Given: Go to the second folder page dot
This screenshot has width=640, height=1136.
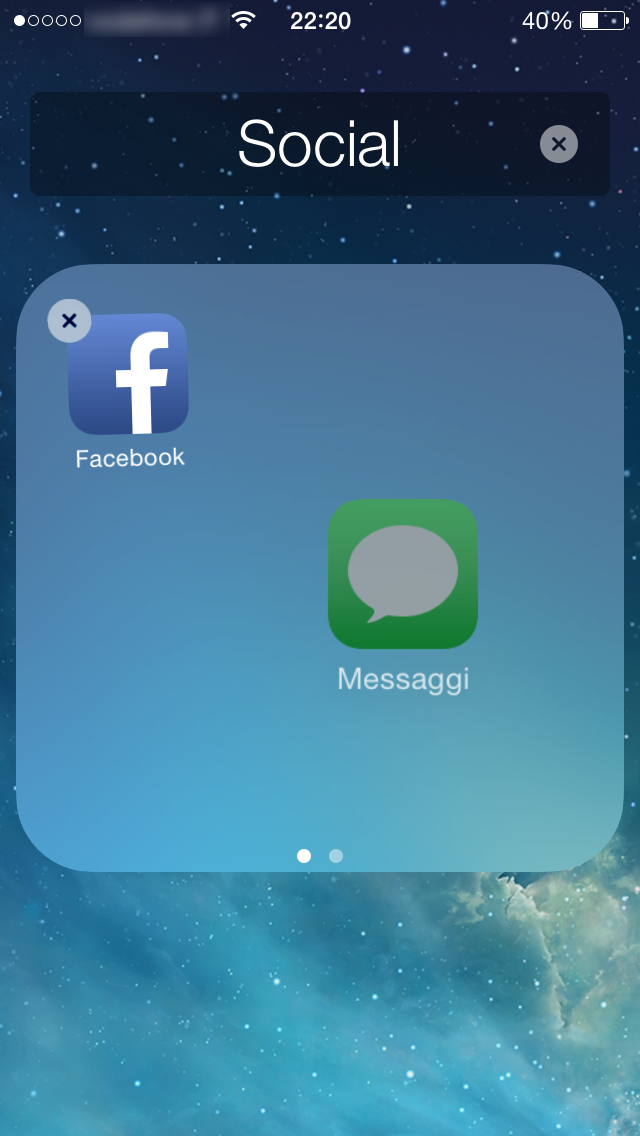Looking at the screenshot, I should point(336,856).
